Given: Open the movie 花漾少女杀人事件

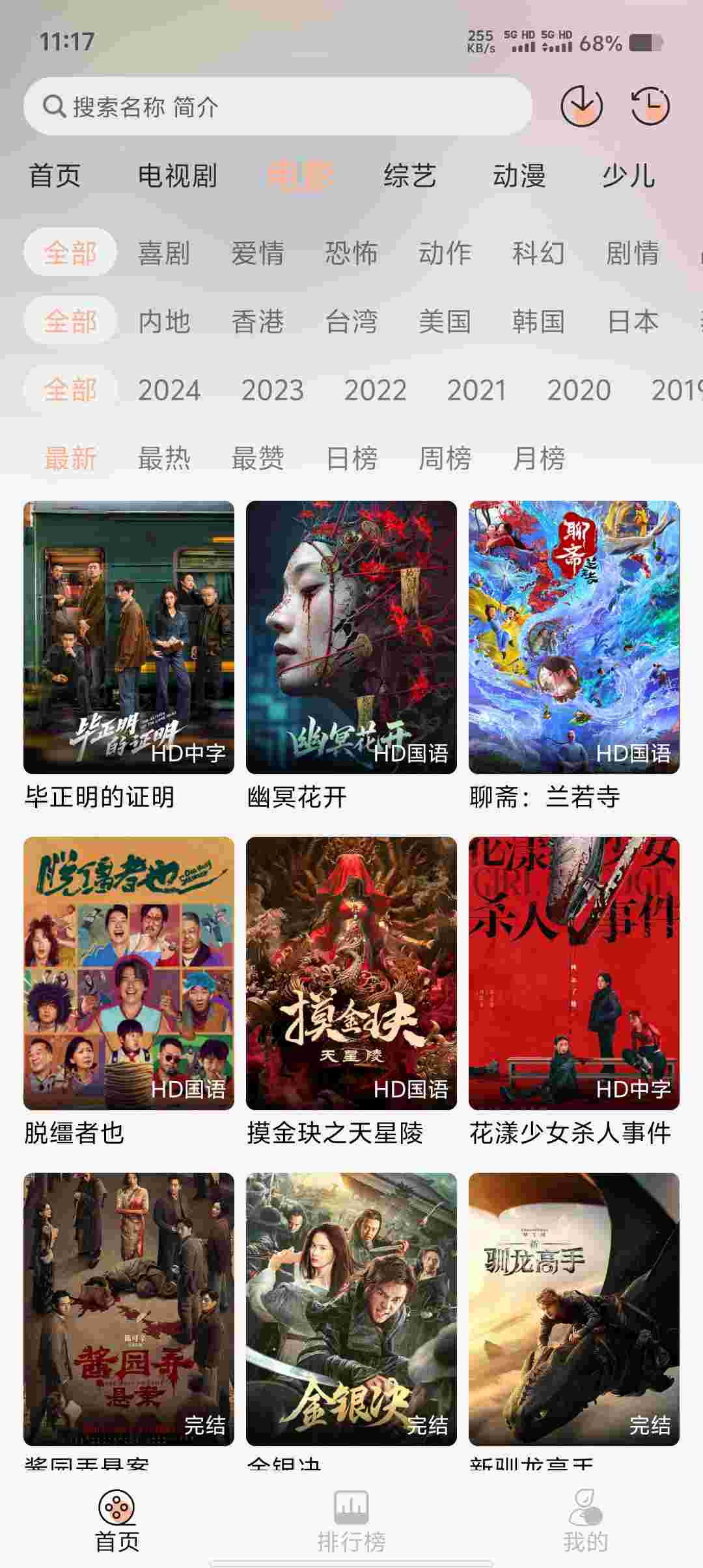Looking at the screenshot, I should [574, 973].
